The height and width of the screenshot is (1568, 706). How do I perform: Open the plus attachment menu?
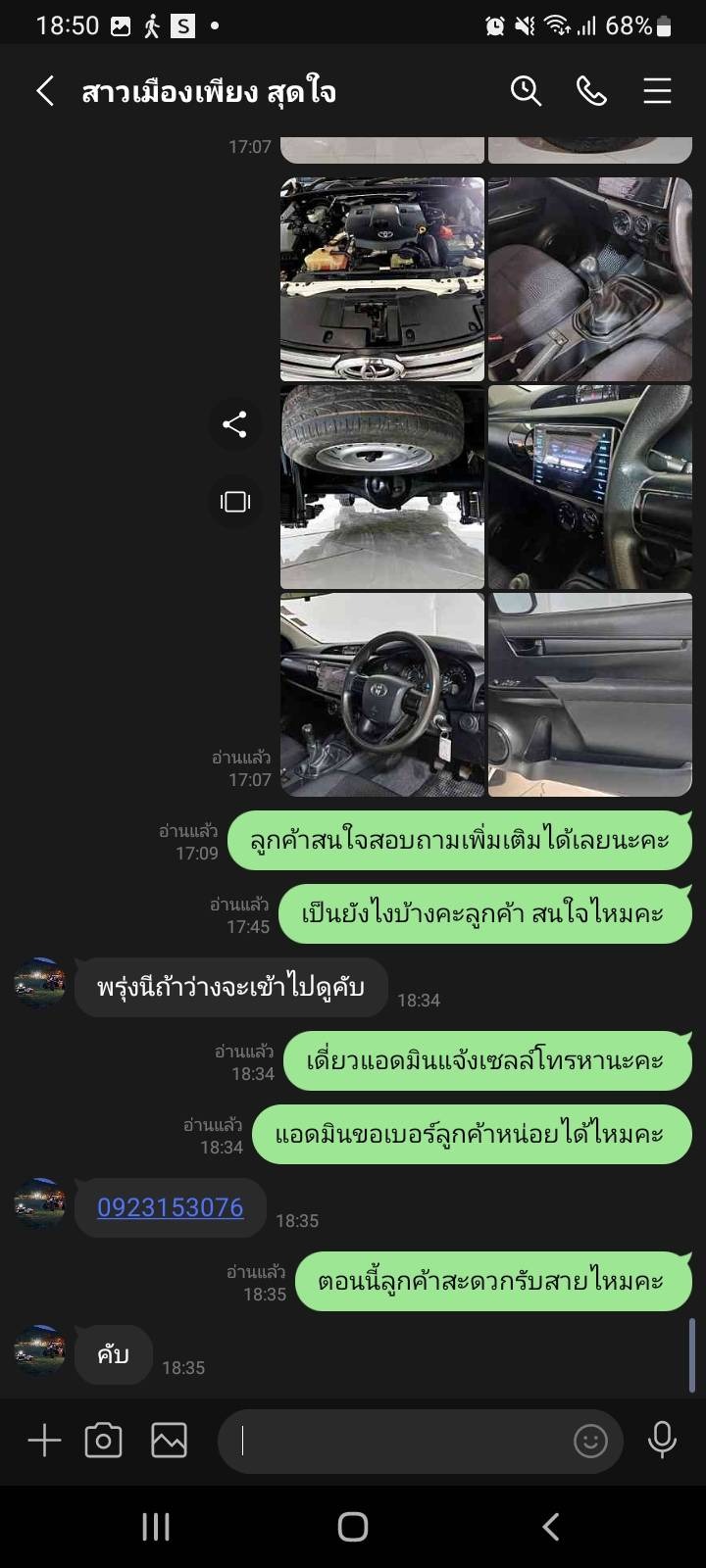tap(44, 1441)
